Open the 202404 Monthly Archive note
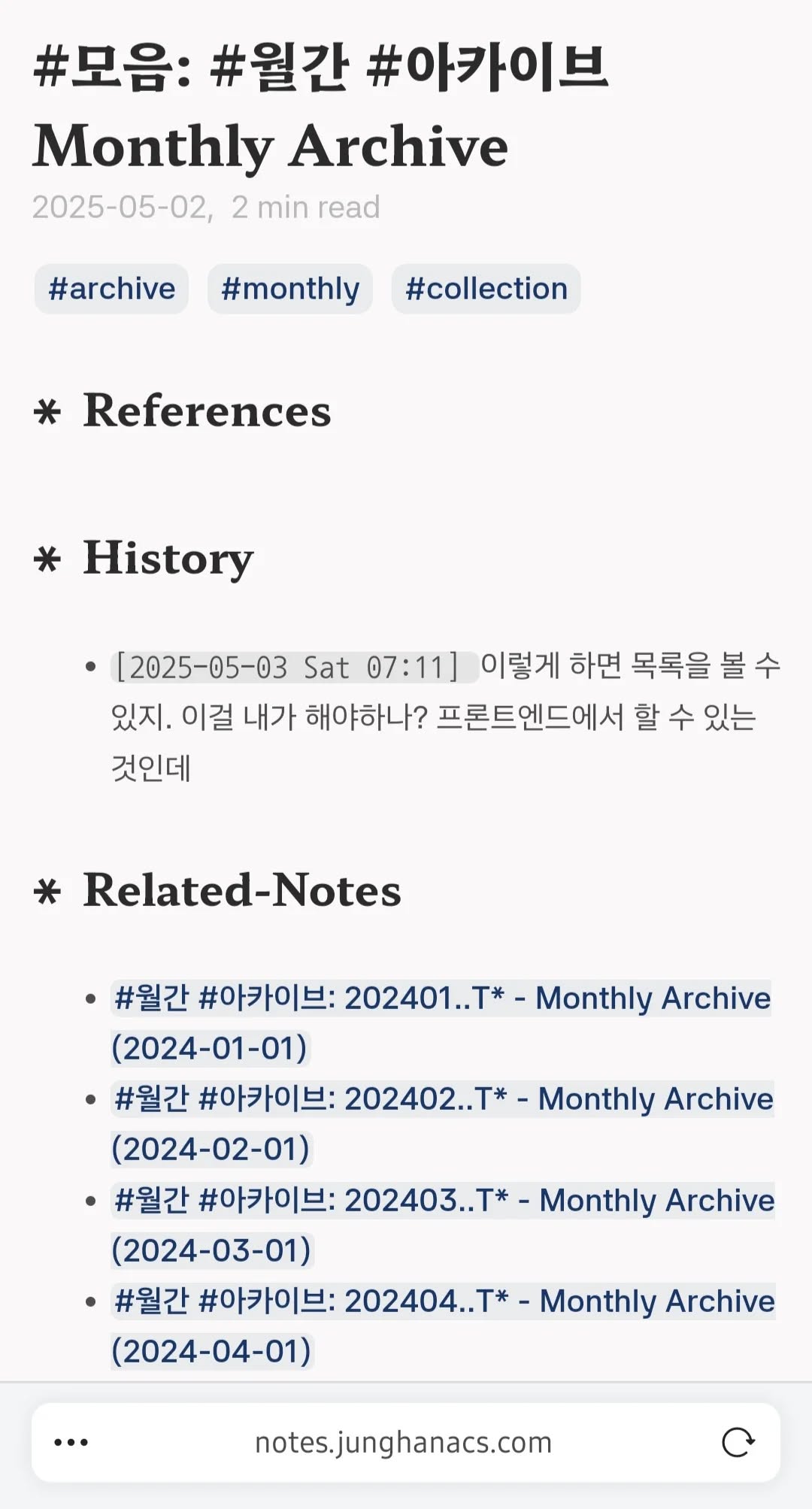This screenshot has height=1509, width=812. pos(444,1301)
